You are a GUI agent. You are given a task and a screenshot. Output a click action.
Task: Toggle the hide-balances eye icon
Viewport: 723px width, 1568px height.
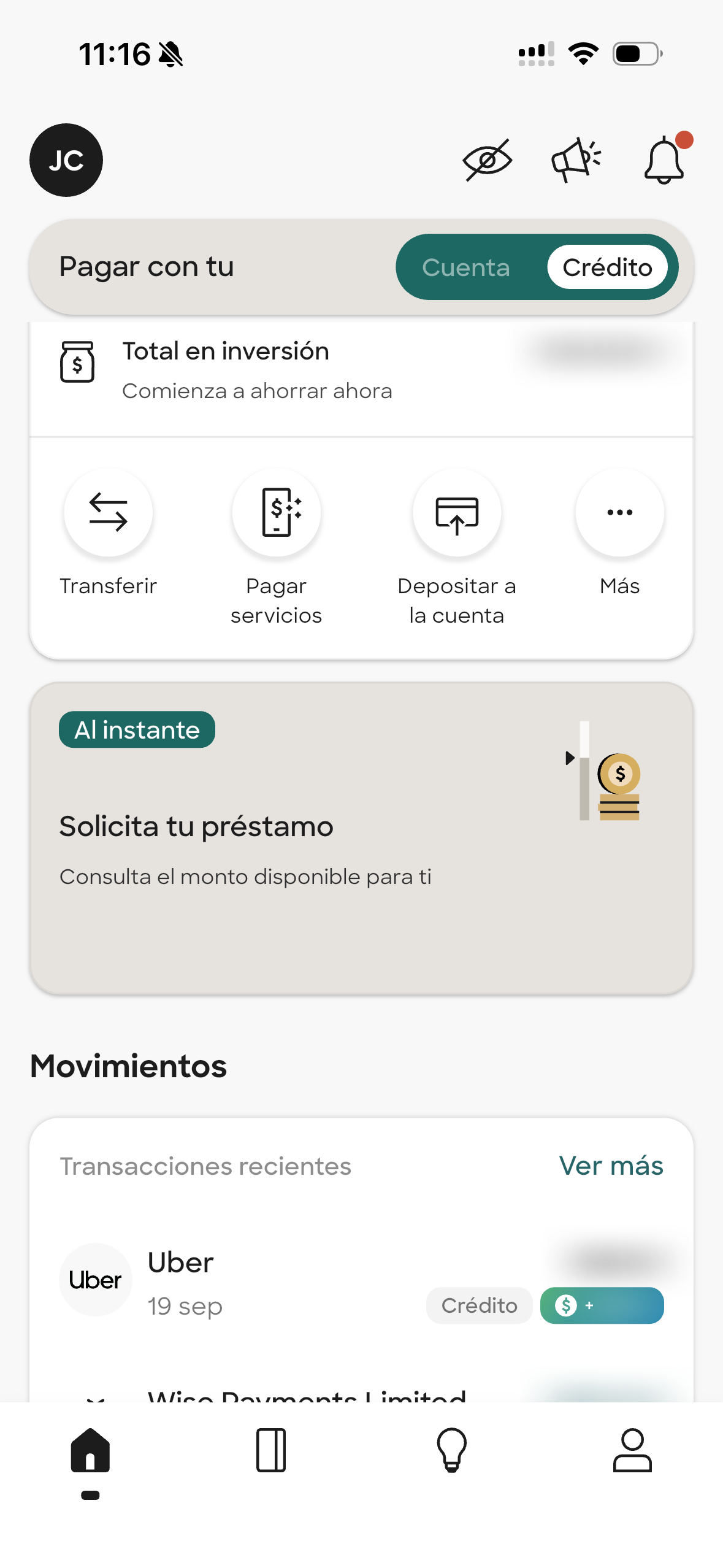coord(488,160)
